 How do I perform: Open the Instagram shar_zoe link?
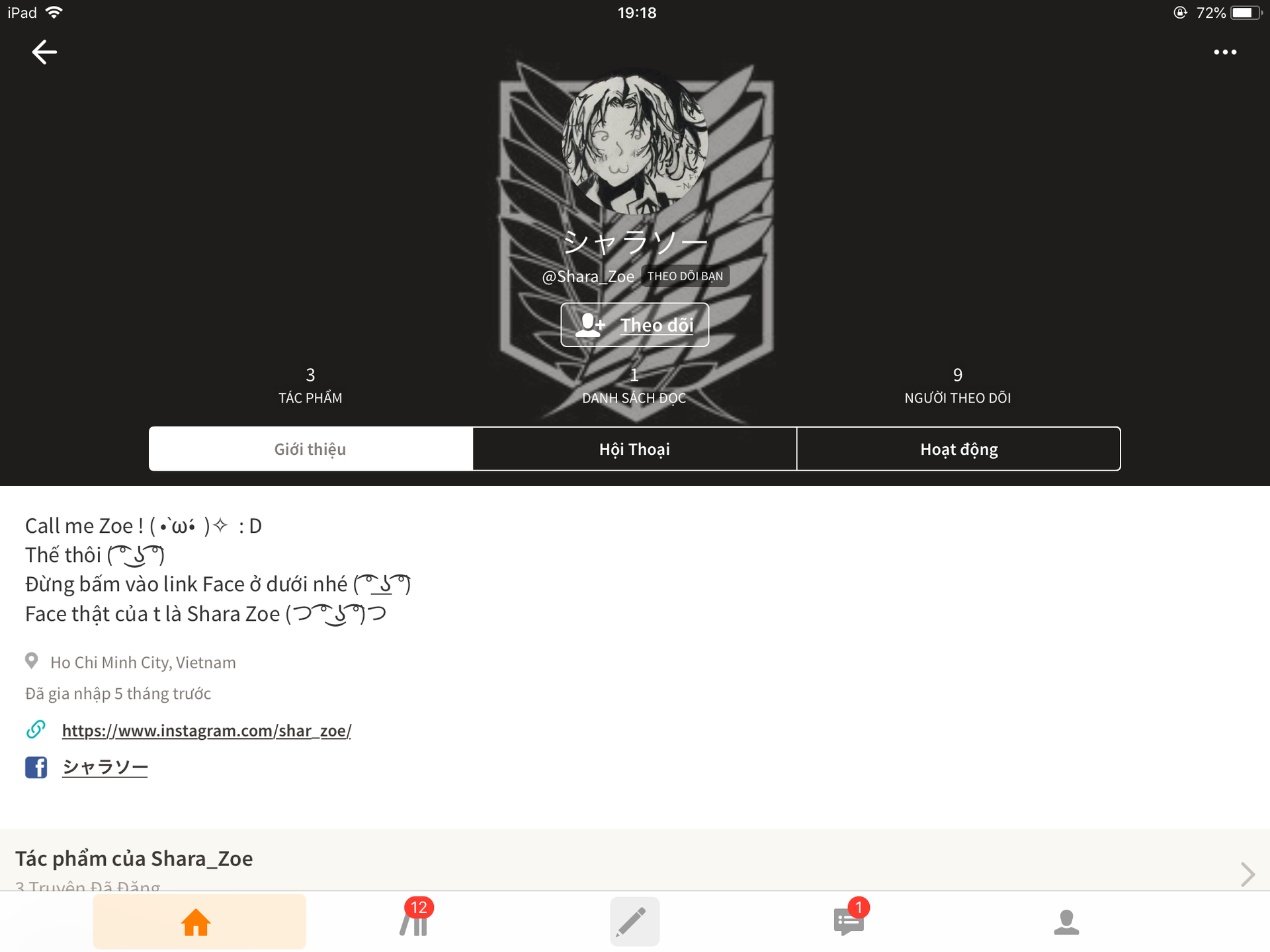(x=206, y=731)
